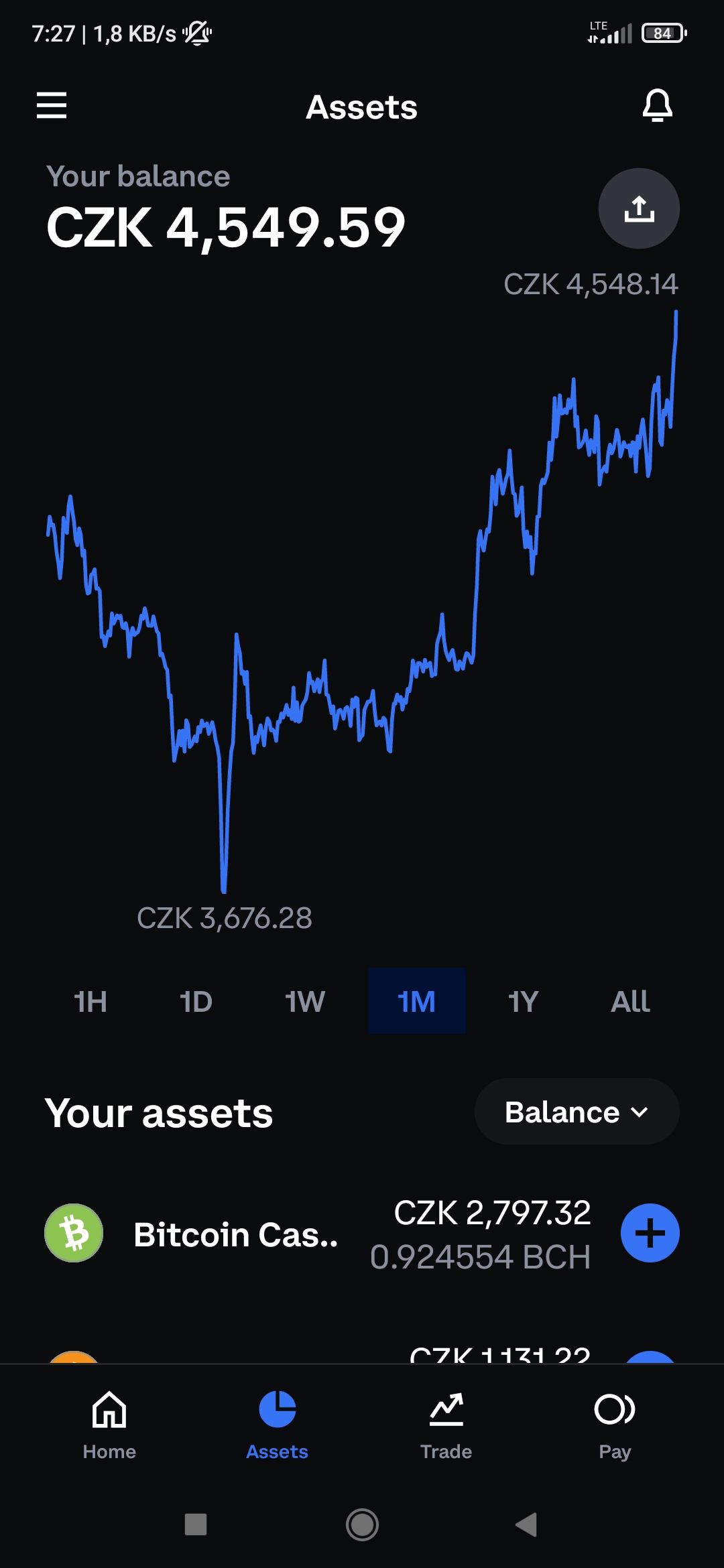Open the Bitcoin Cash asset row
The height and width of the screenshot is (1568, 724).
pos(318,1234)
